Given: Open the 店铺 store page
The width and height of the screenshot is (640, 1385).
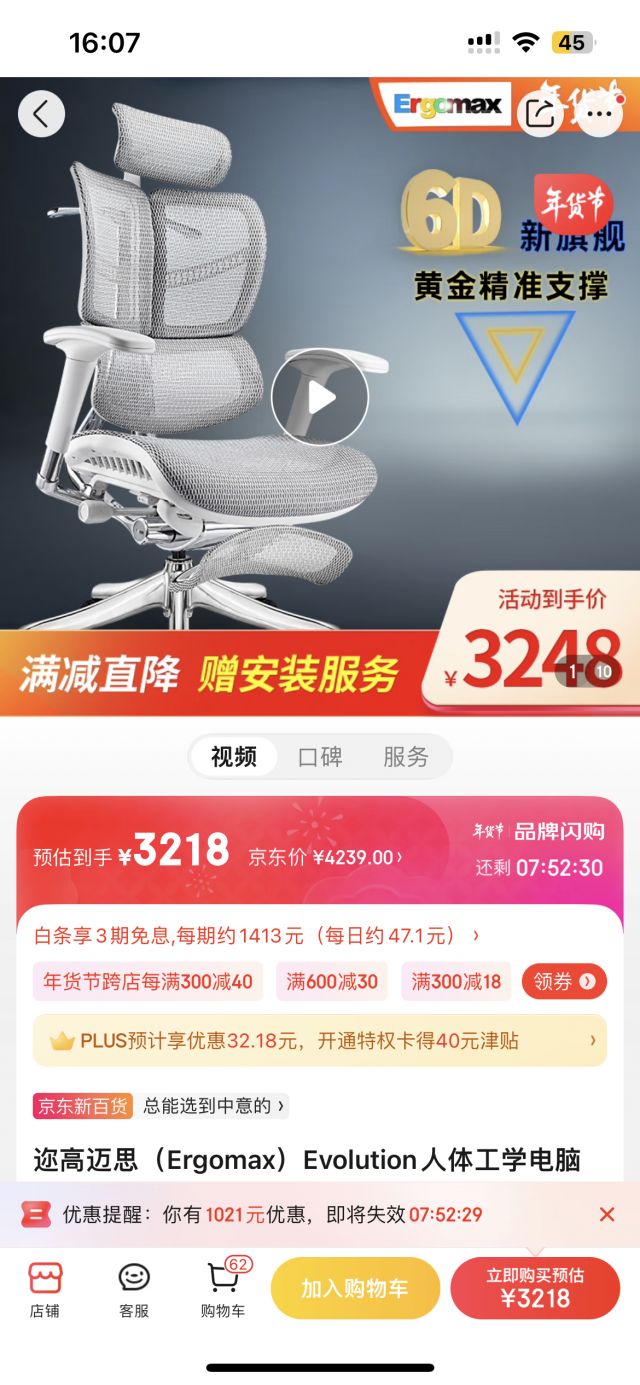Looking at the screenshot, I should 44,1290.
